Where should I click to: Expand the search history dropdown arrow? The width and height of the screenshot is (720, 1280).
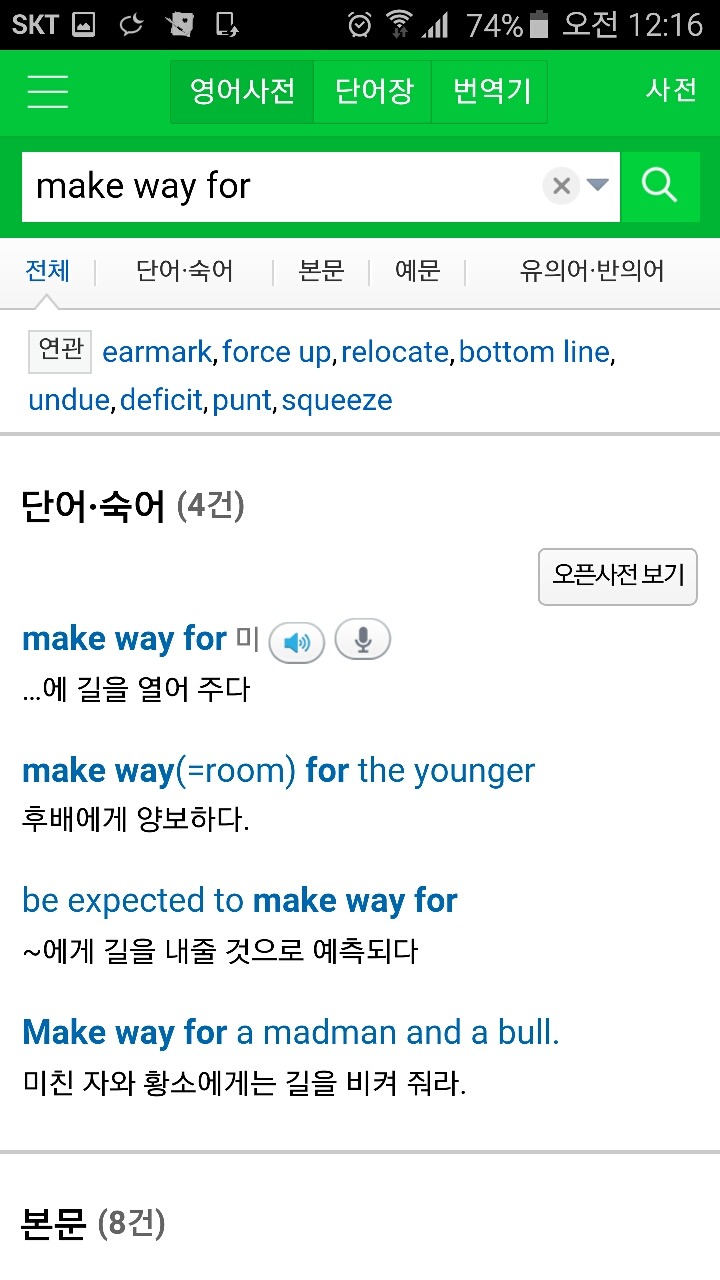coord(597,186)
